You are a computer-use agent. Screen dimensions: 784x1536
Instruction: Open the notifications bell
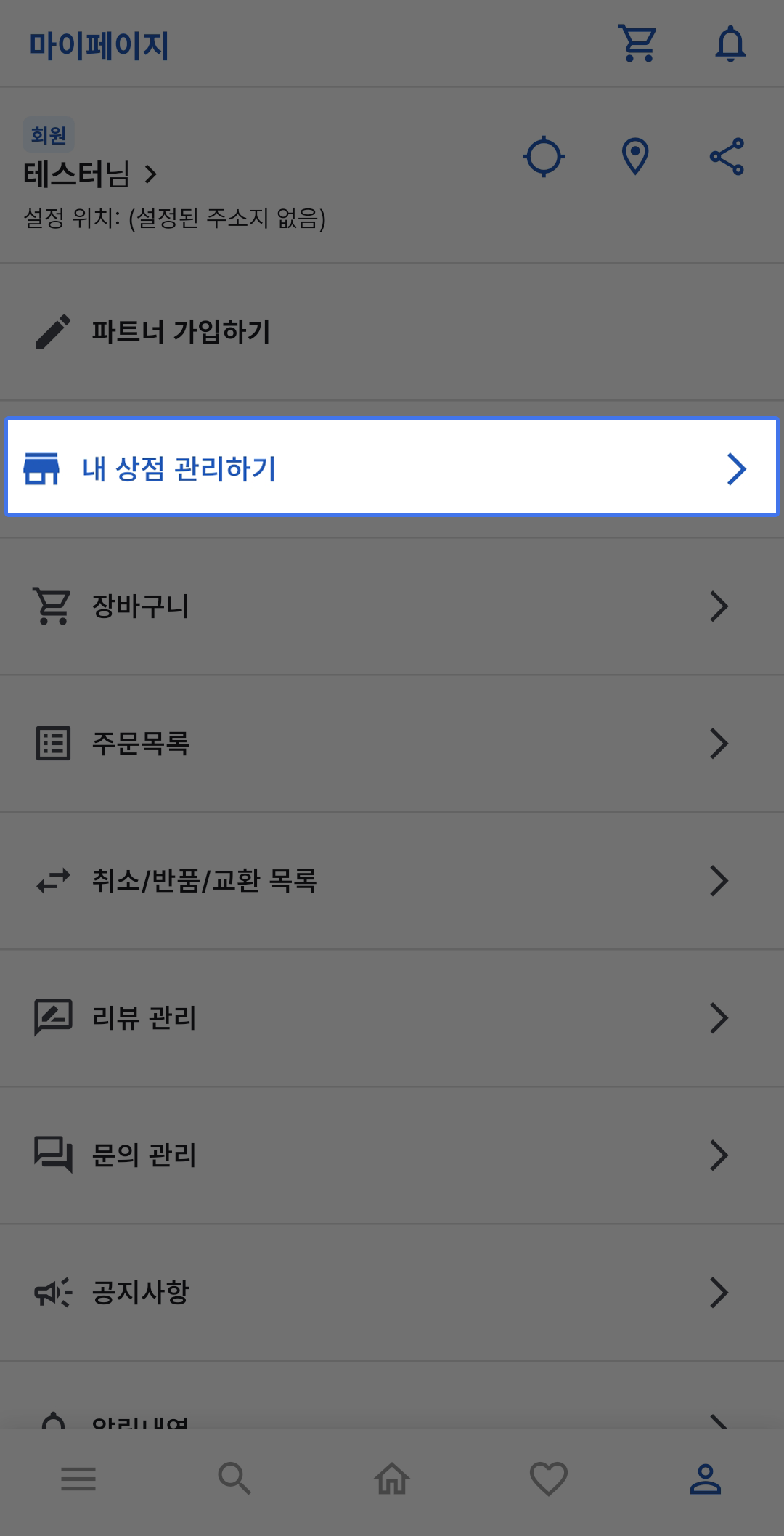(x=730, y=44)
